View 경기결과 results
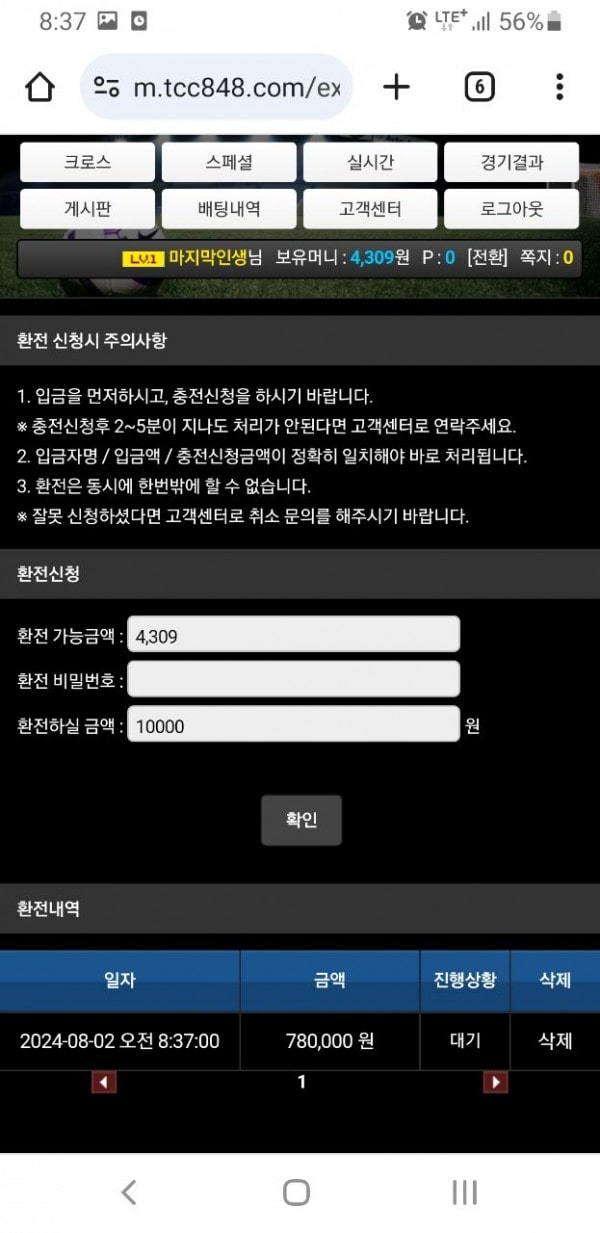This screenshot has height=1233, width=600. click(511, 162)
